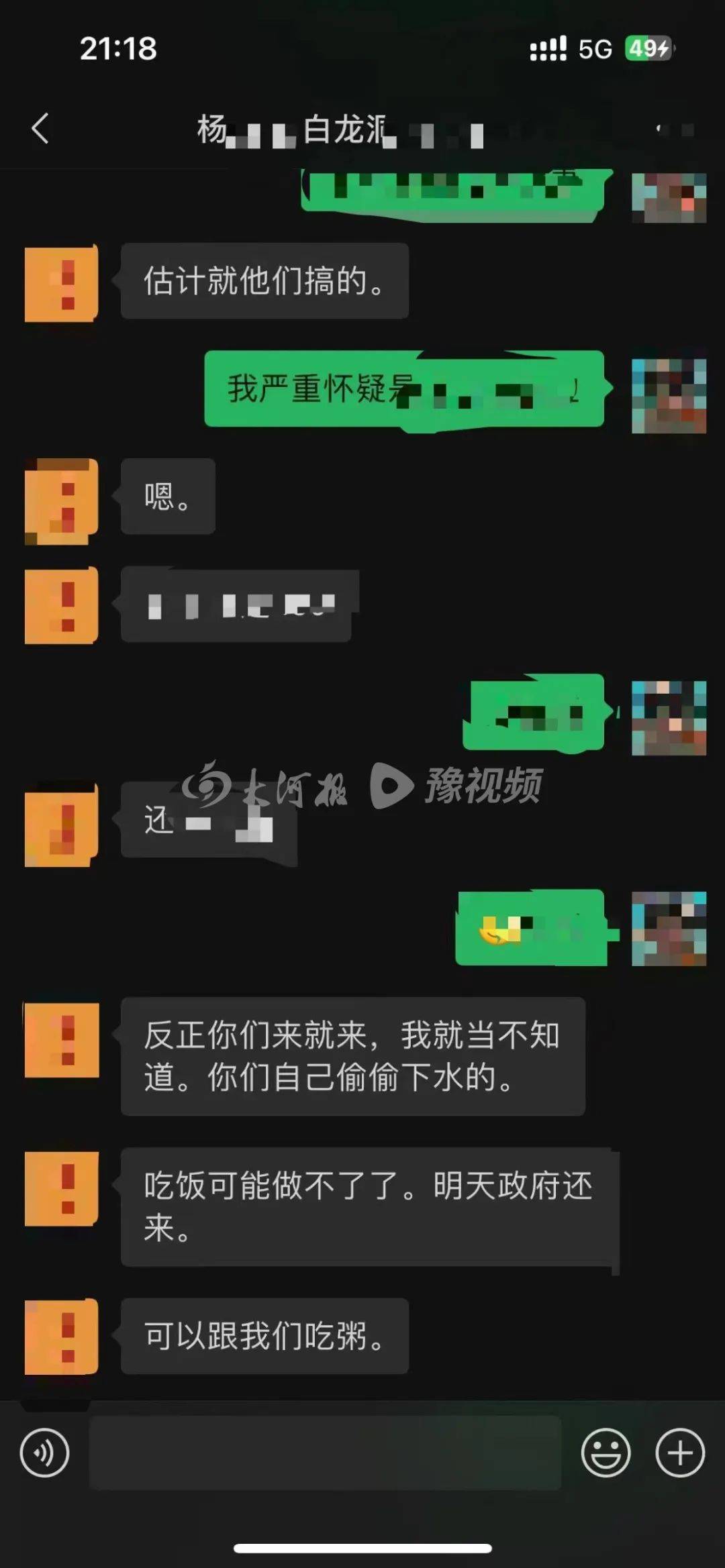
Task: Open the emoji picker
Action: (x=606, y=1453)
